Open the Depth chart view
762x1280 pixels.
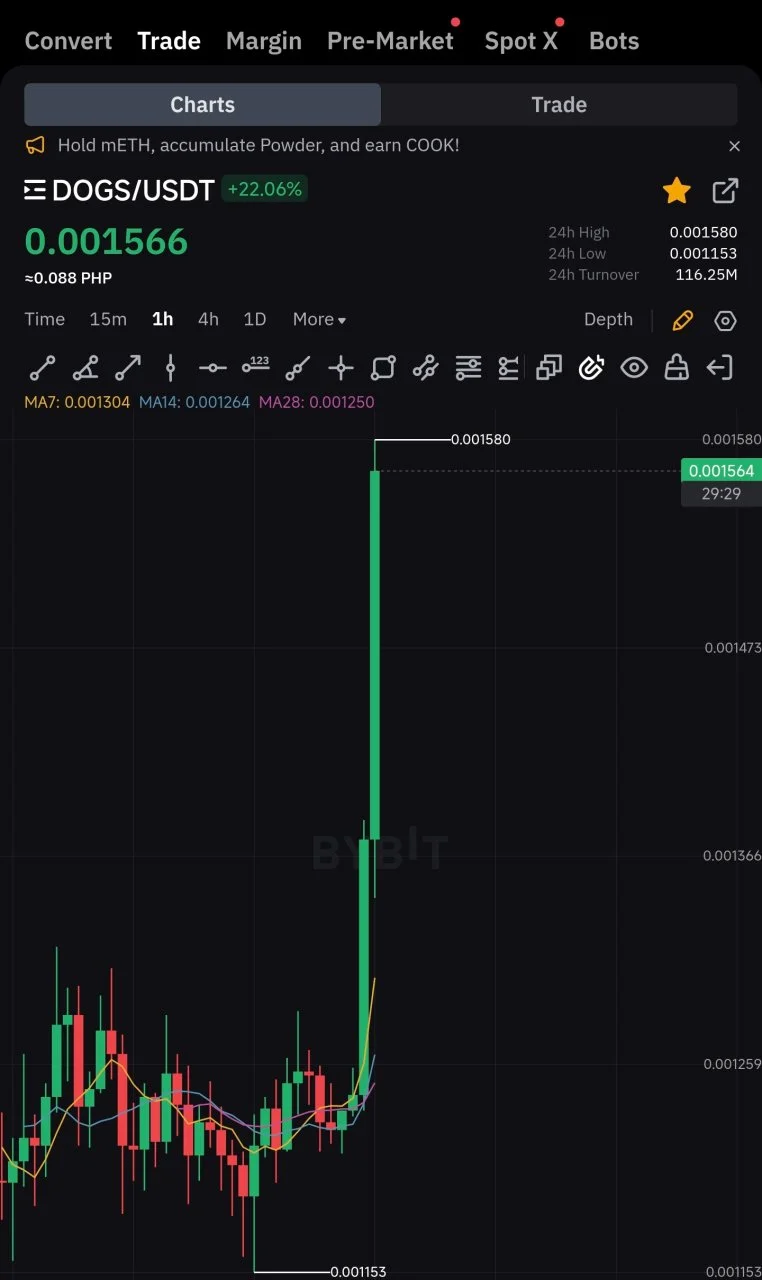608,319
